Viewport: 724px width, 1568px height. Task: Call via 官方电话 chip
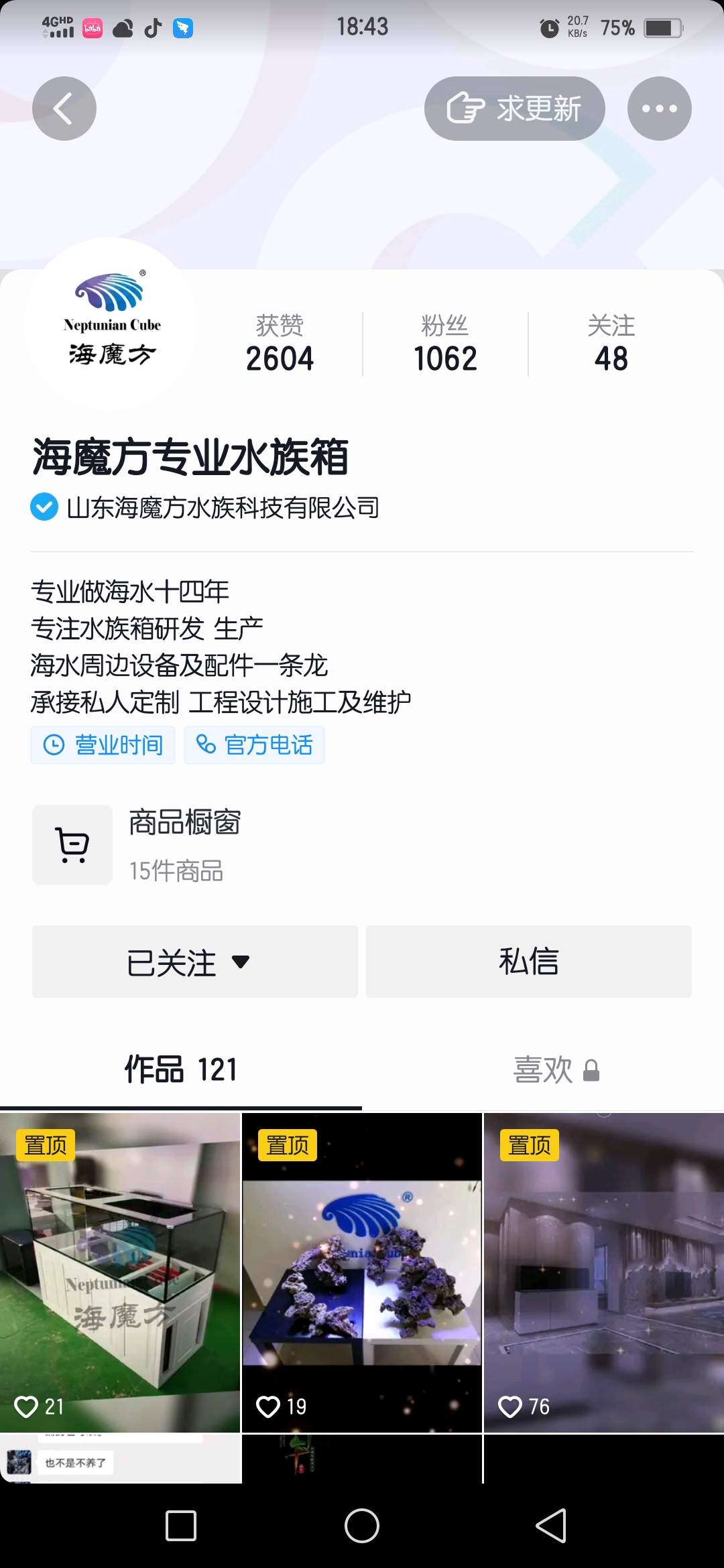pyautogui.click(x=255, y=744)
